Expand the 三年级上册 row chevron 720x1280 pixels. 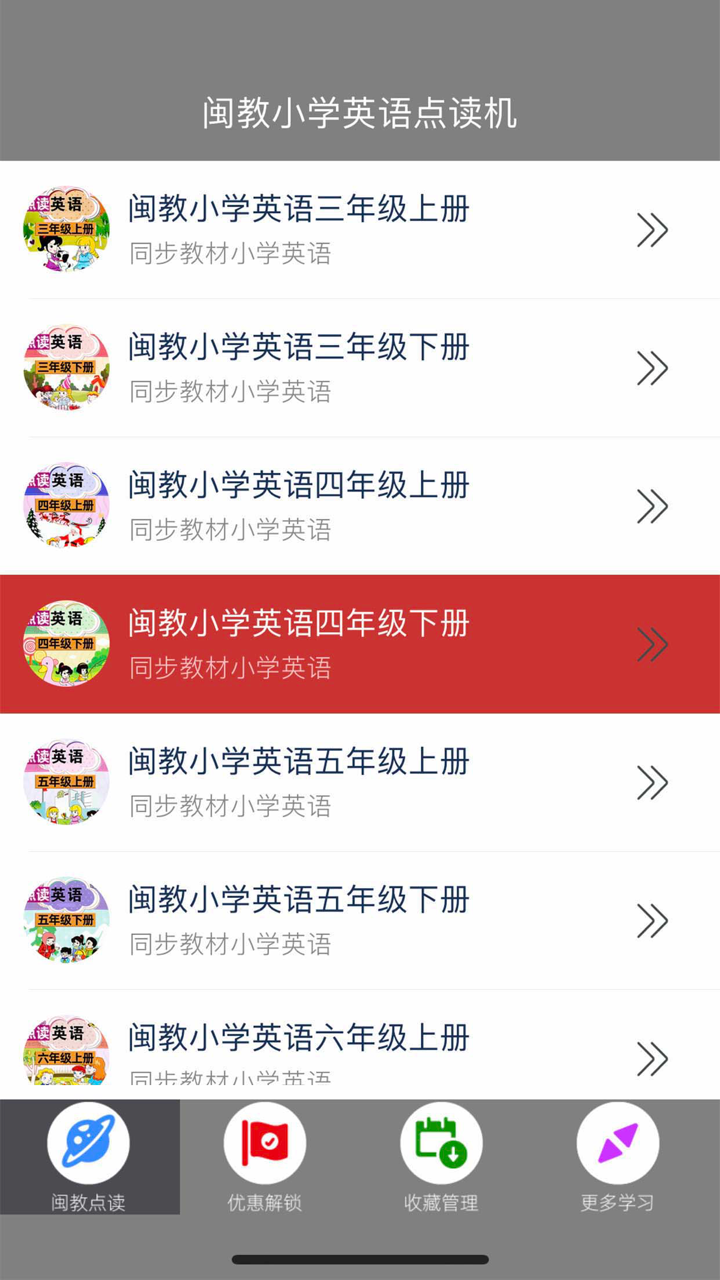652,229
